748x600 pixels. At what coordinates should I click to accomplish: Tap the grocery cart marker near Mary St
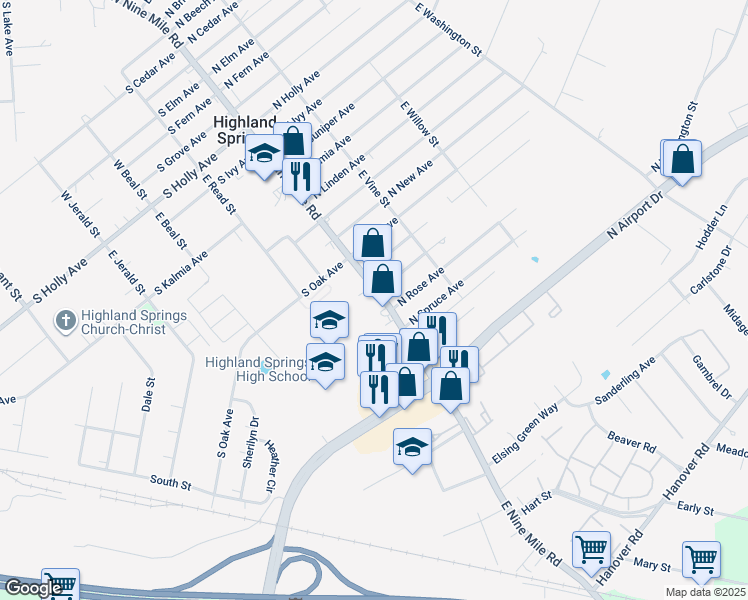(x=700, y=559)
